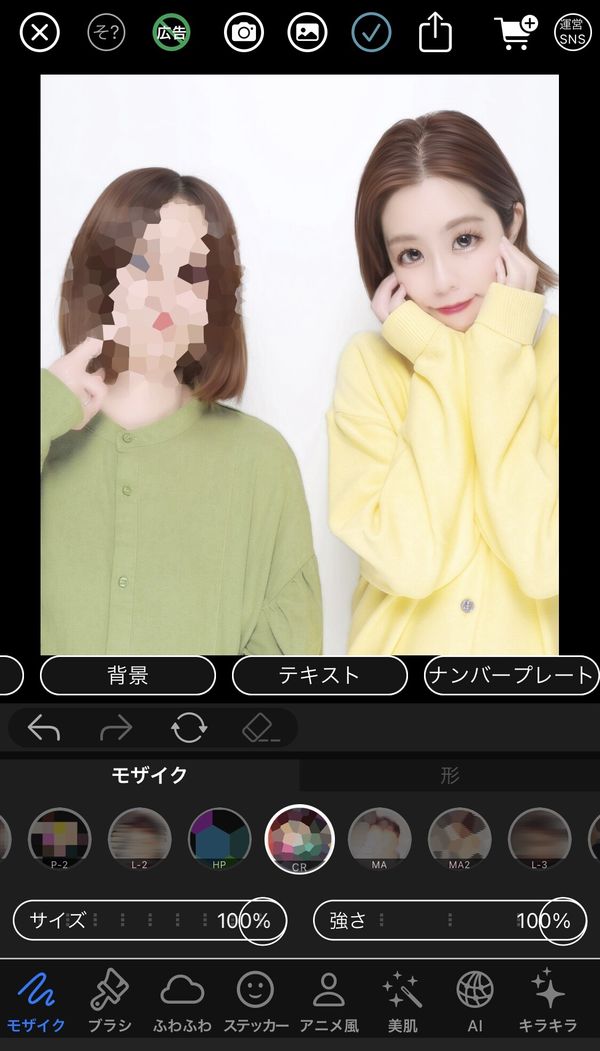Choose the L-3 mosaic style
The image size is (600, 1051).
pos(540,839)
